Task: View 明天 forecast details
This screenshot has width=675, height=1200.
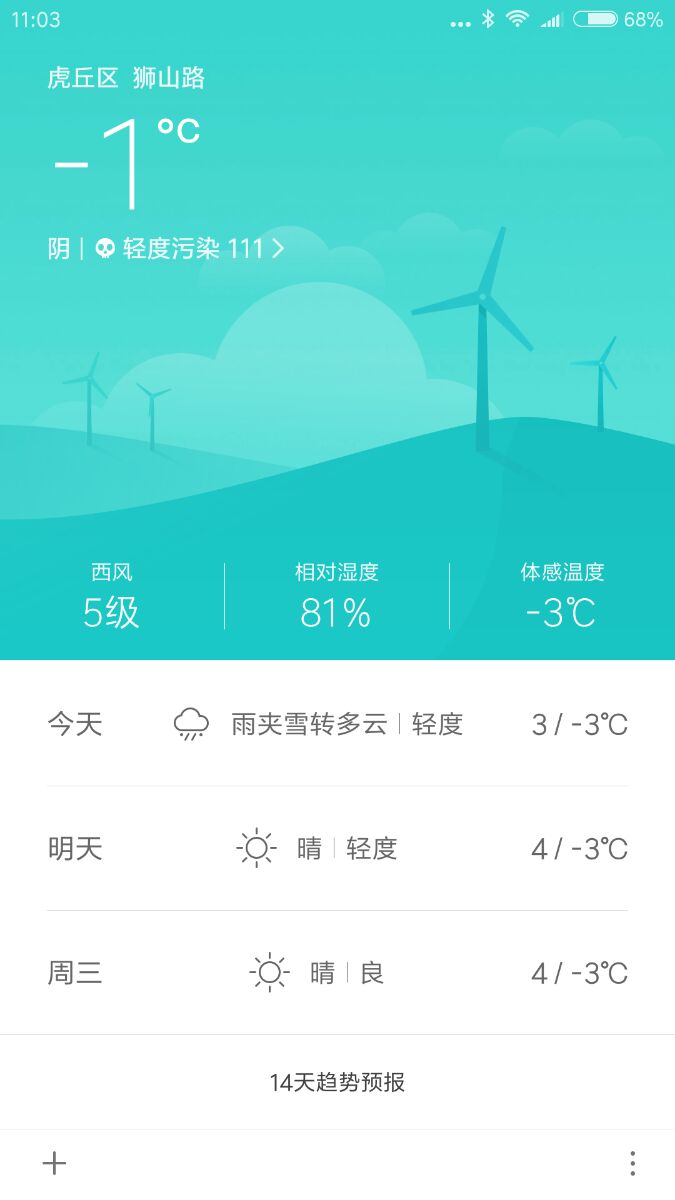Action: click(x=337, y=849)
